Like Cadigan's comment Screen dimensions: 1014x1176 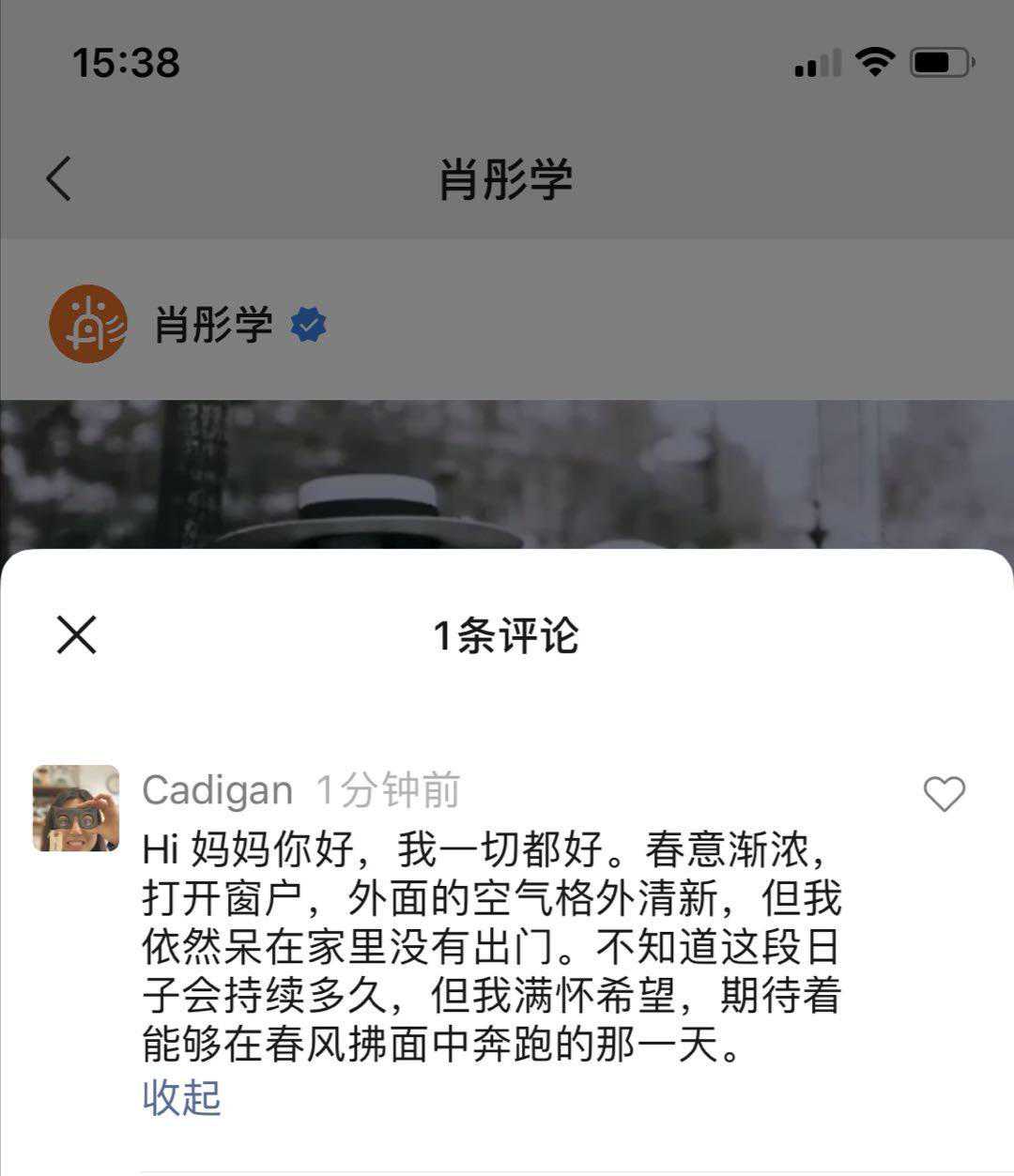click(x=944, y=794)
